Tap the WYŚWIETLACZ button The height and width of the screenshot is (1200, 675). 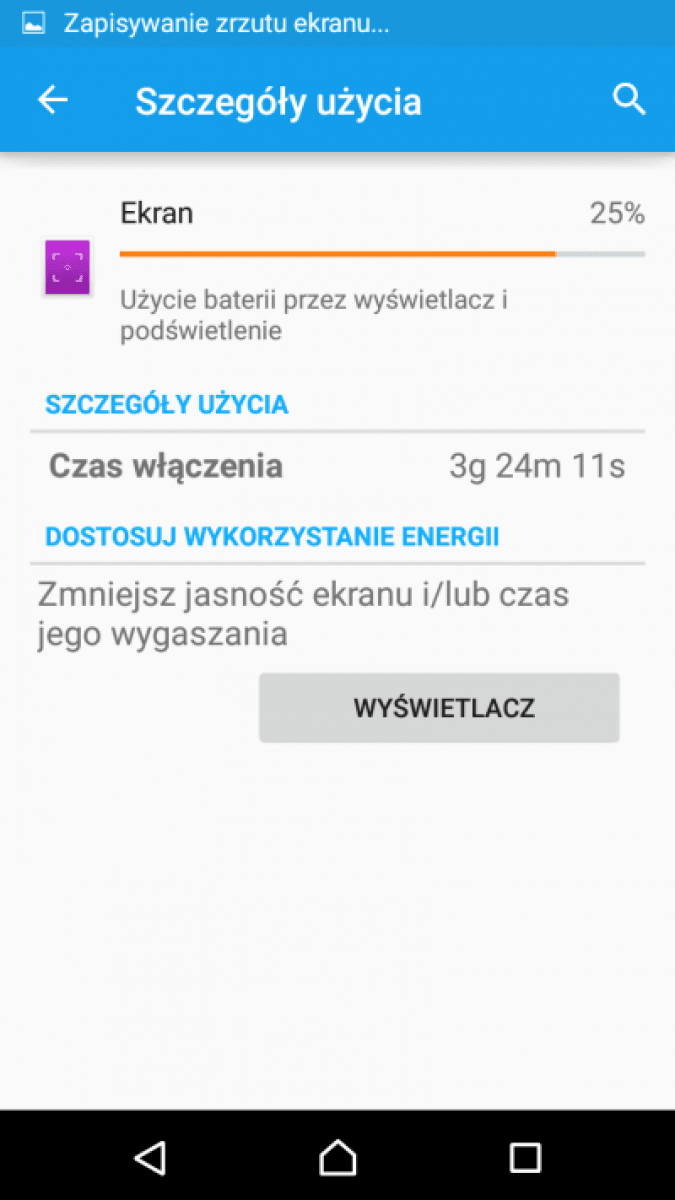click(x=439, y=708)
